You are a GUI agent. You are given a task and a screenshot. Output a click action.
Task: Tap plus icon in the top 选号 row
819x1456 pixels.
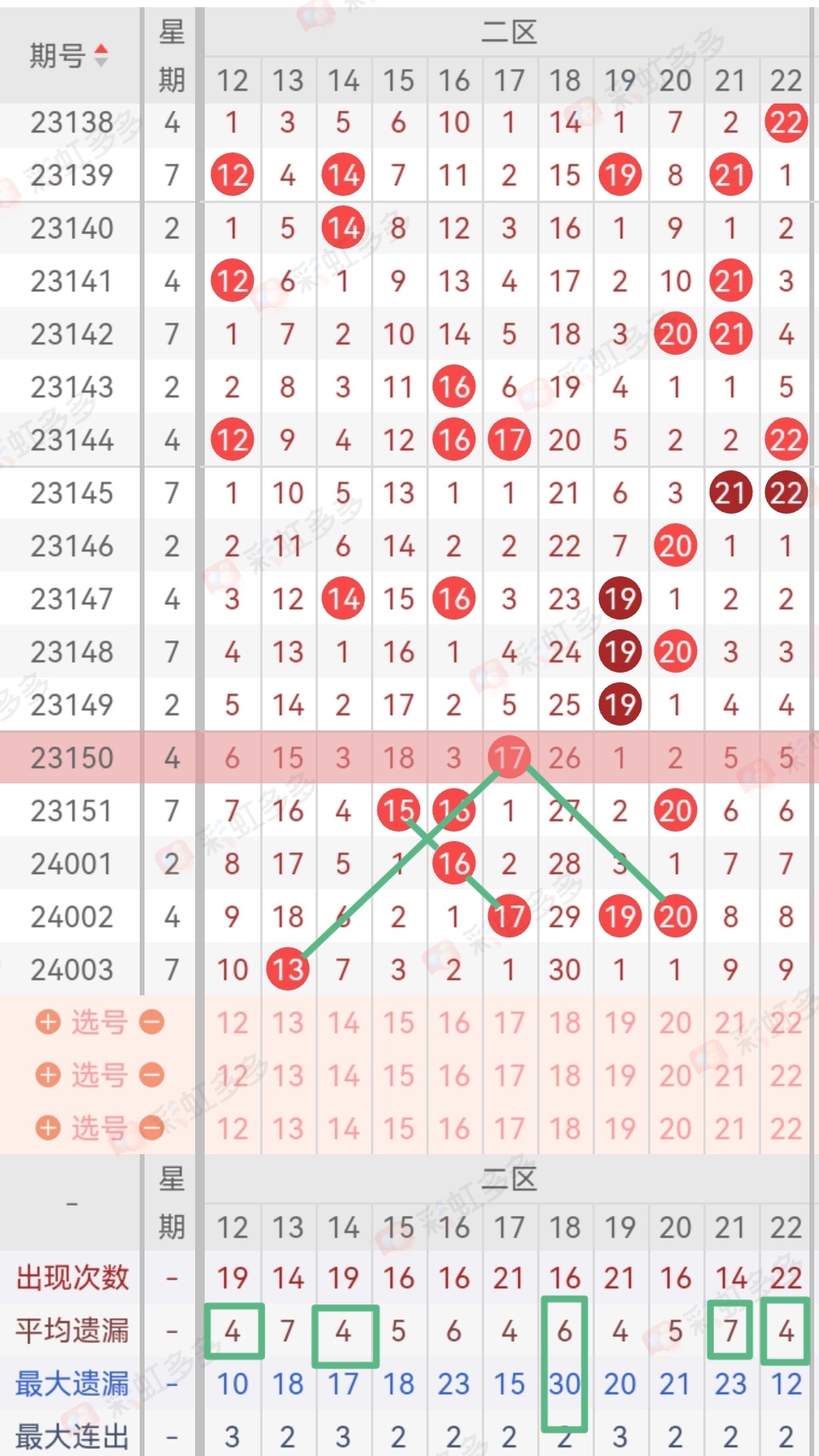point(48,1022)
